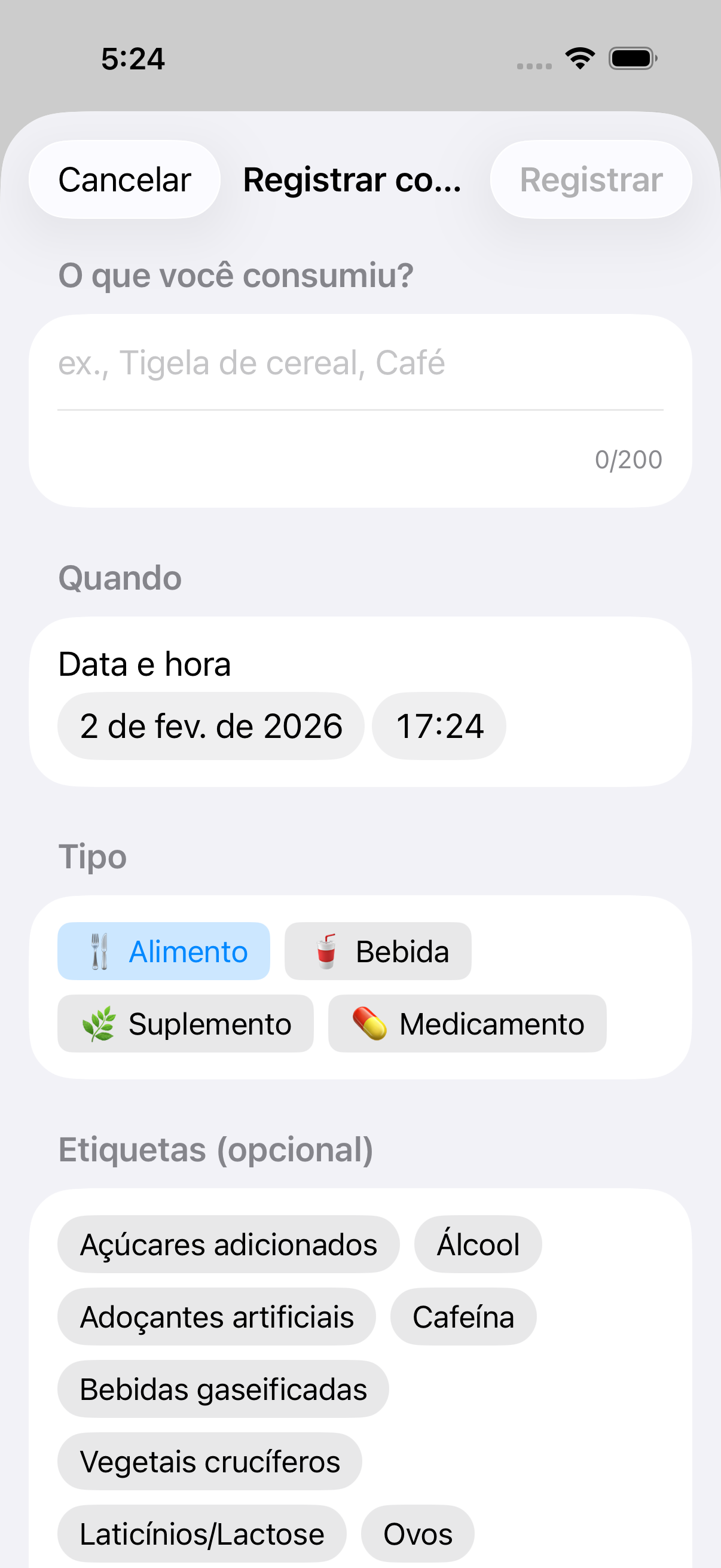Select the Vegetais crucíferos tag
This screenshot has width=721, height=1568.
[209, 1461]
